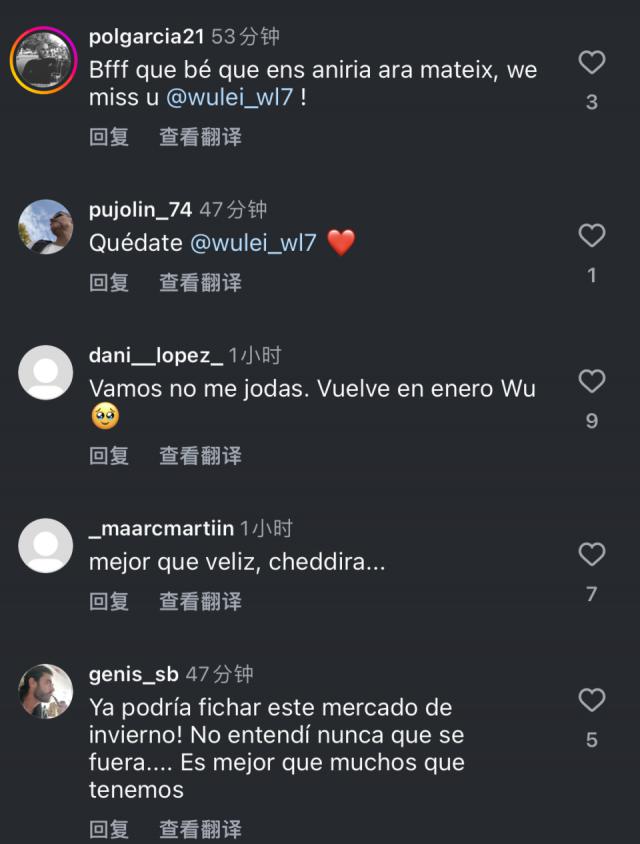Like dani__lopez_'s comment
This screenshot has height=844, width=640.
tap(592, 381)
